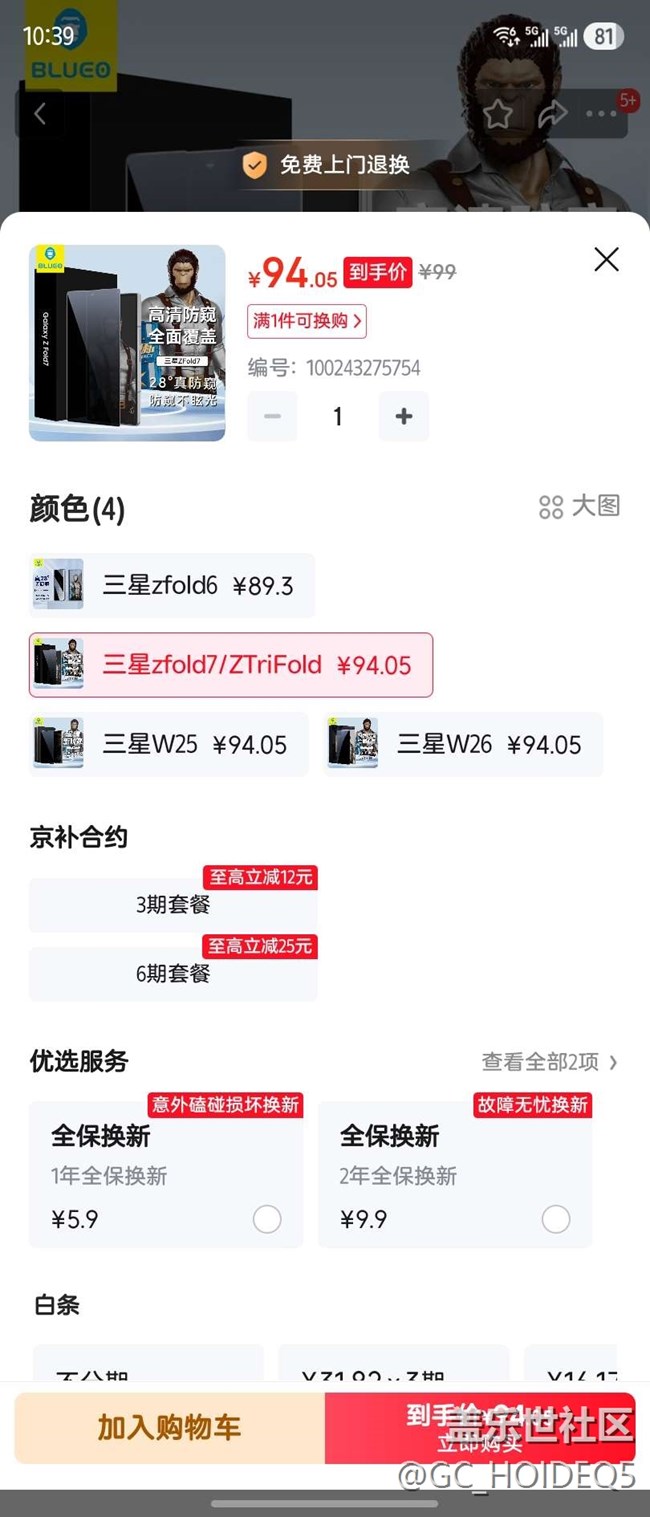The height and width of the screenshot is (1517, 650).
Task: Pick the 三星W26 option
Action: tap(463, 745)
